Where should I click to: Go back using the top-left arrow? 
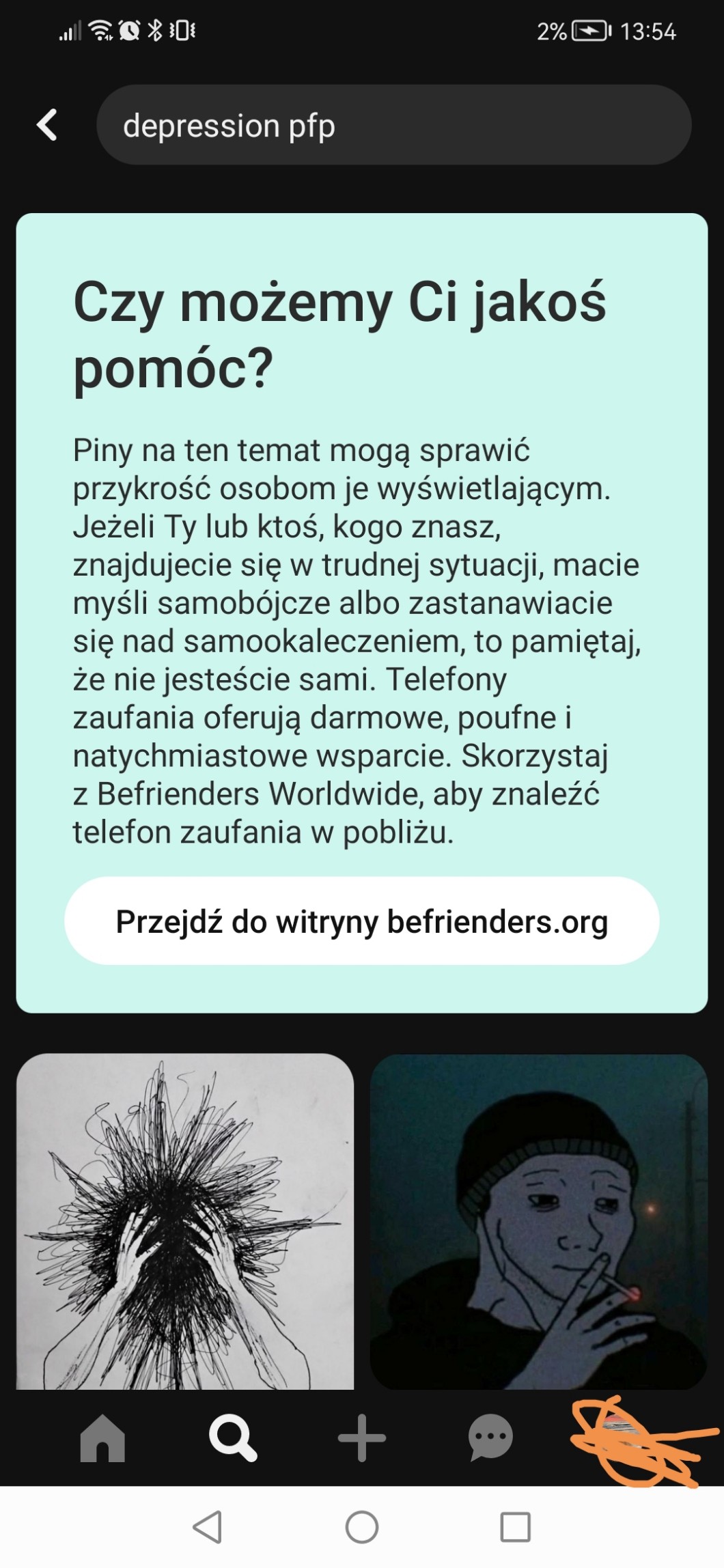coord(46,125)
